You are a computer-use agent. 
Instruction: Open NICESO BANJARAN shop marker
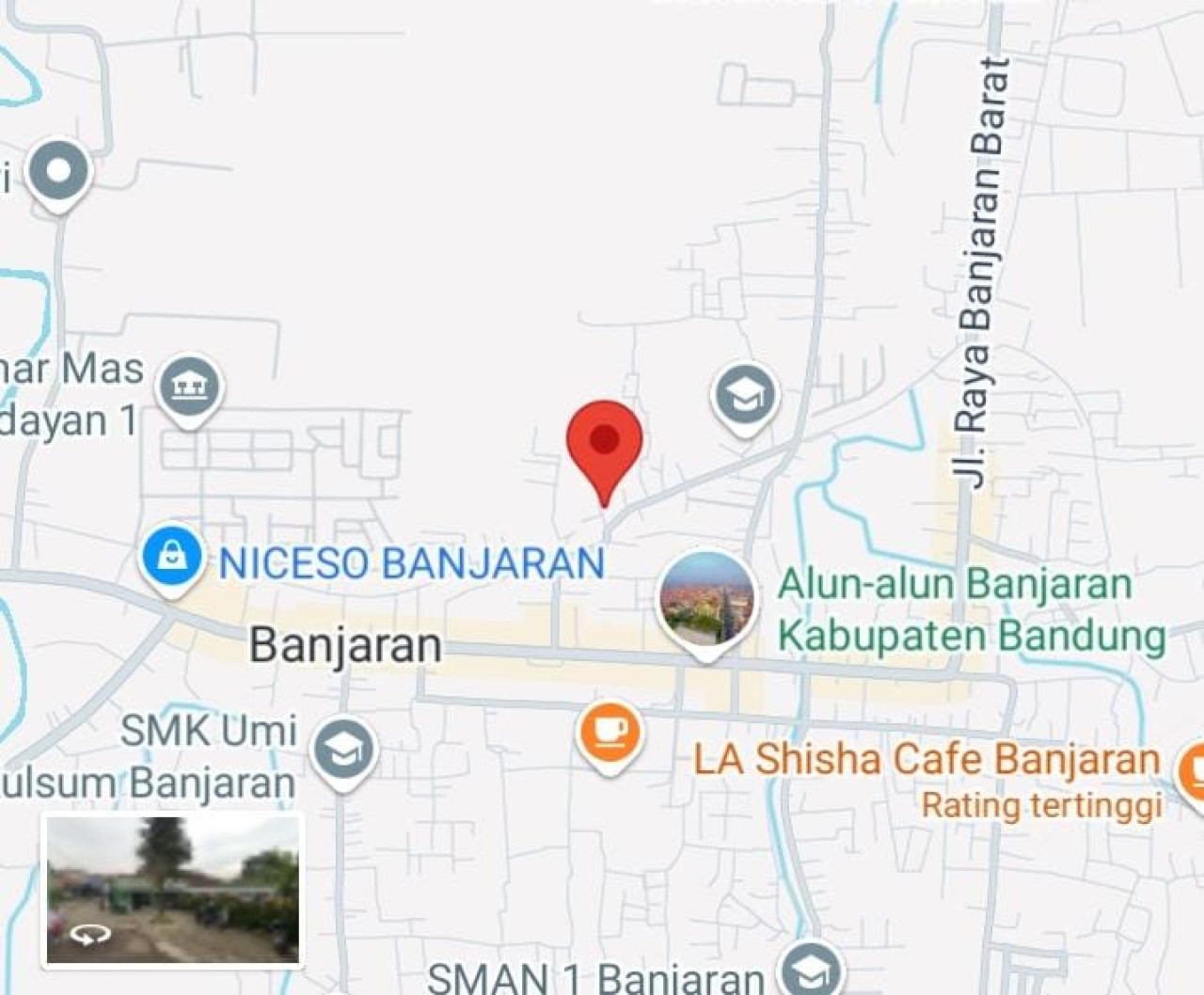(x=171, y=556)
